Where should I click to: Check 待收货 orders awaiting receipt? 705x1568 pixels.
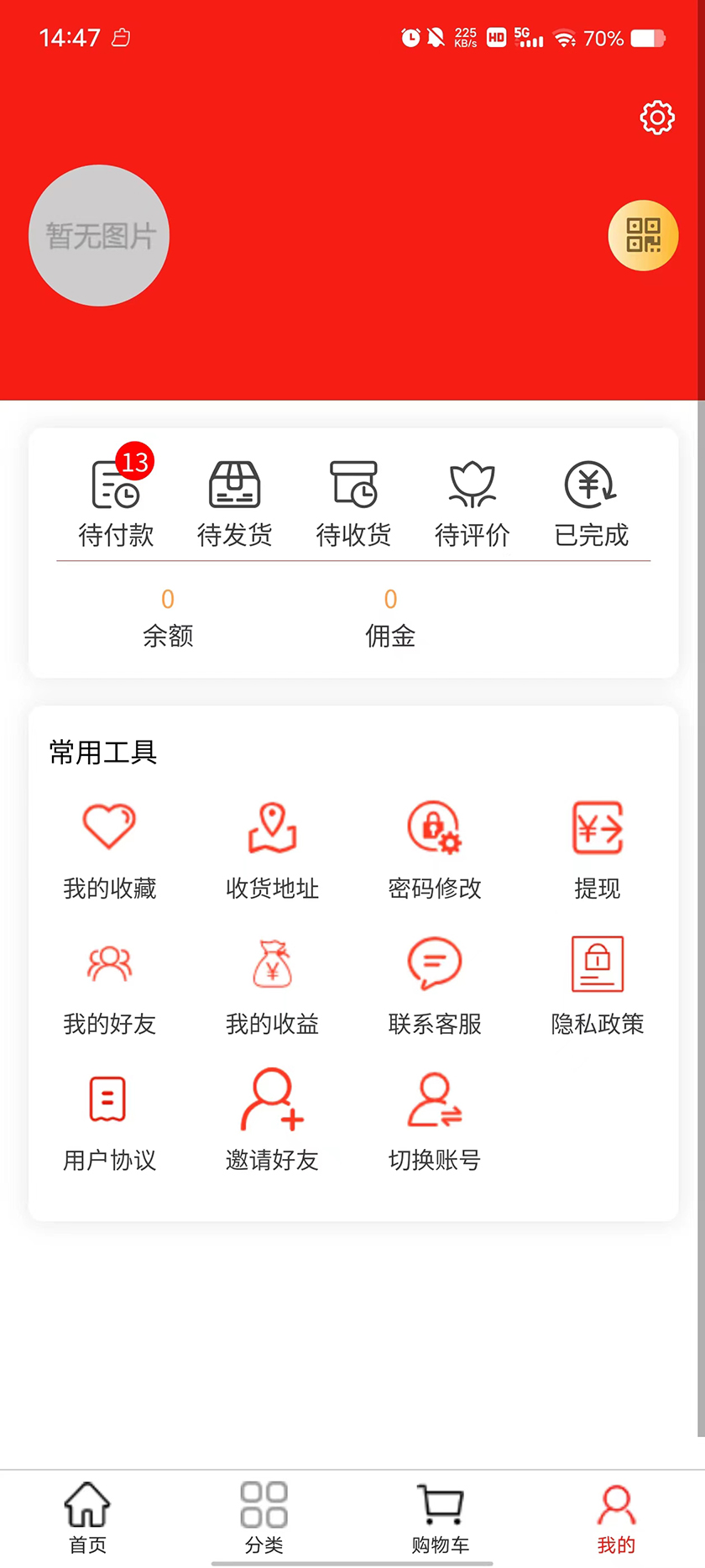pos(353,502)
